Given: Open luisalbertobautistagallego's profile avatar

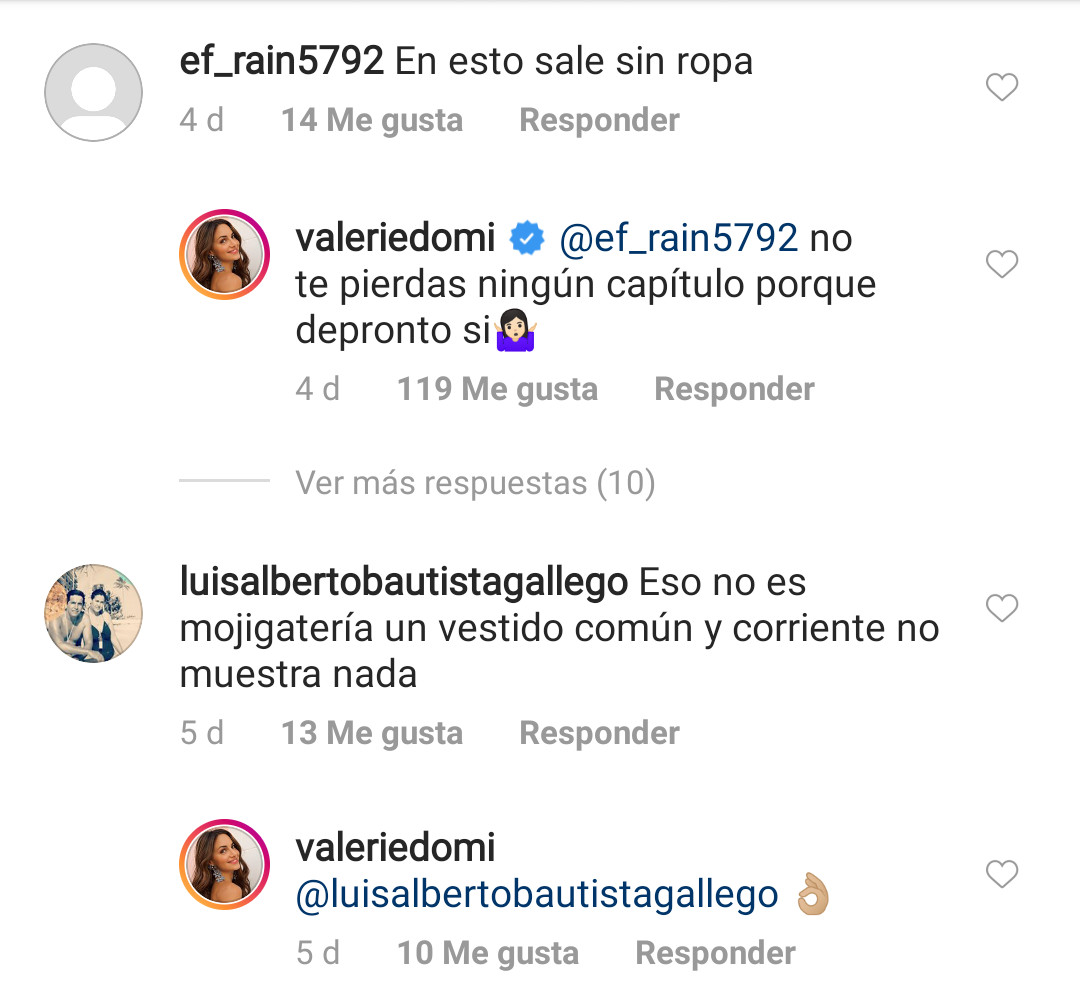Looking at the screenshot, I should pos(94,613).
